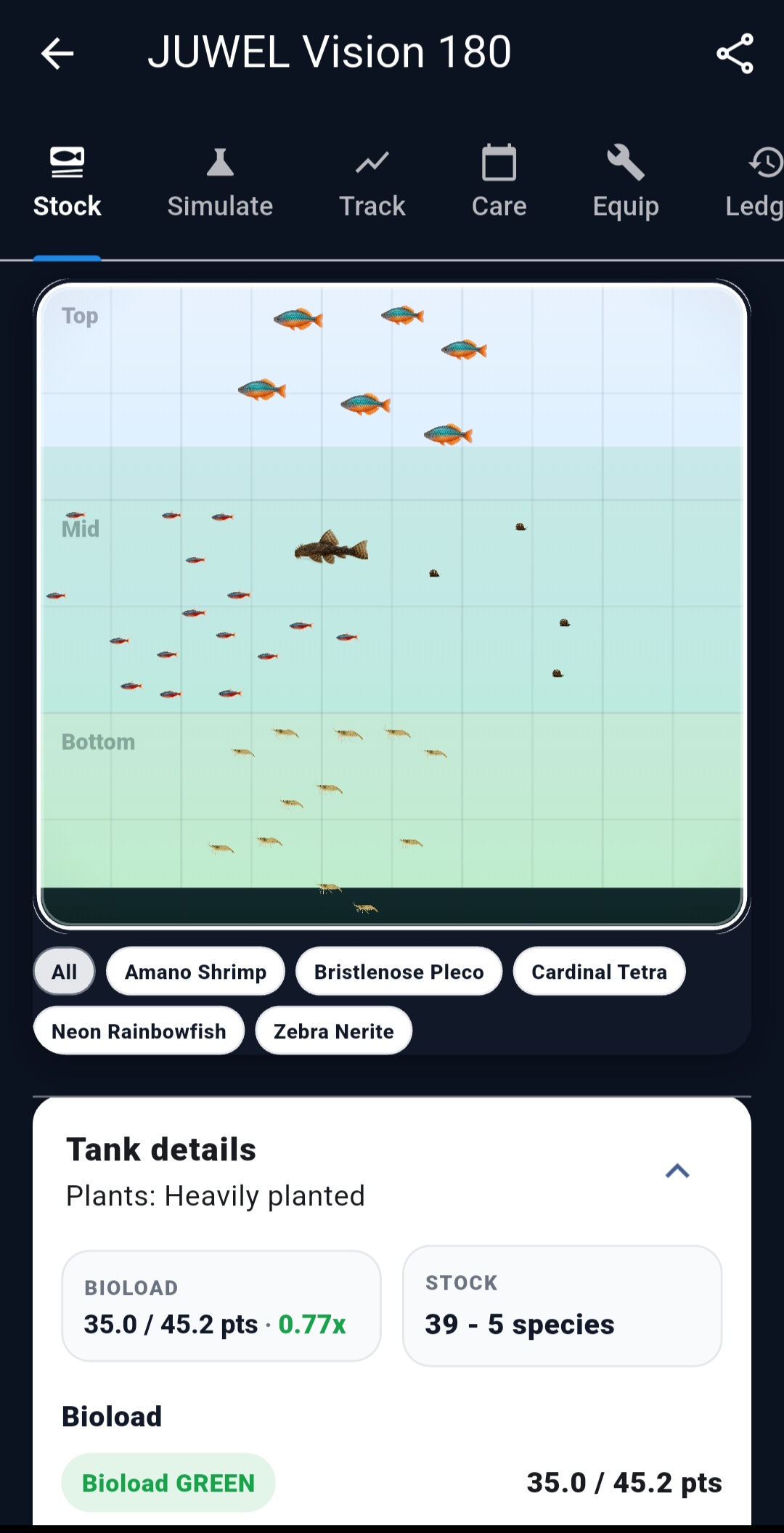Toggle the Cardinal Tetra filter chip
The height and width of the screenshot is (1533, 784).
[x=599, y=971]
